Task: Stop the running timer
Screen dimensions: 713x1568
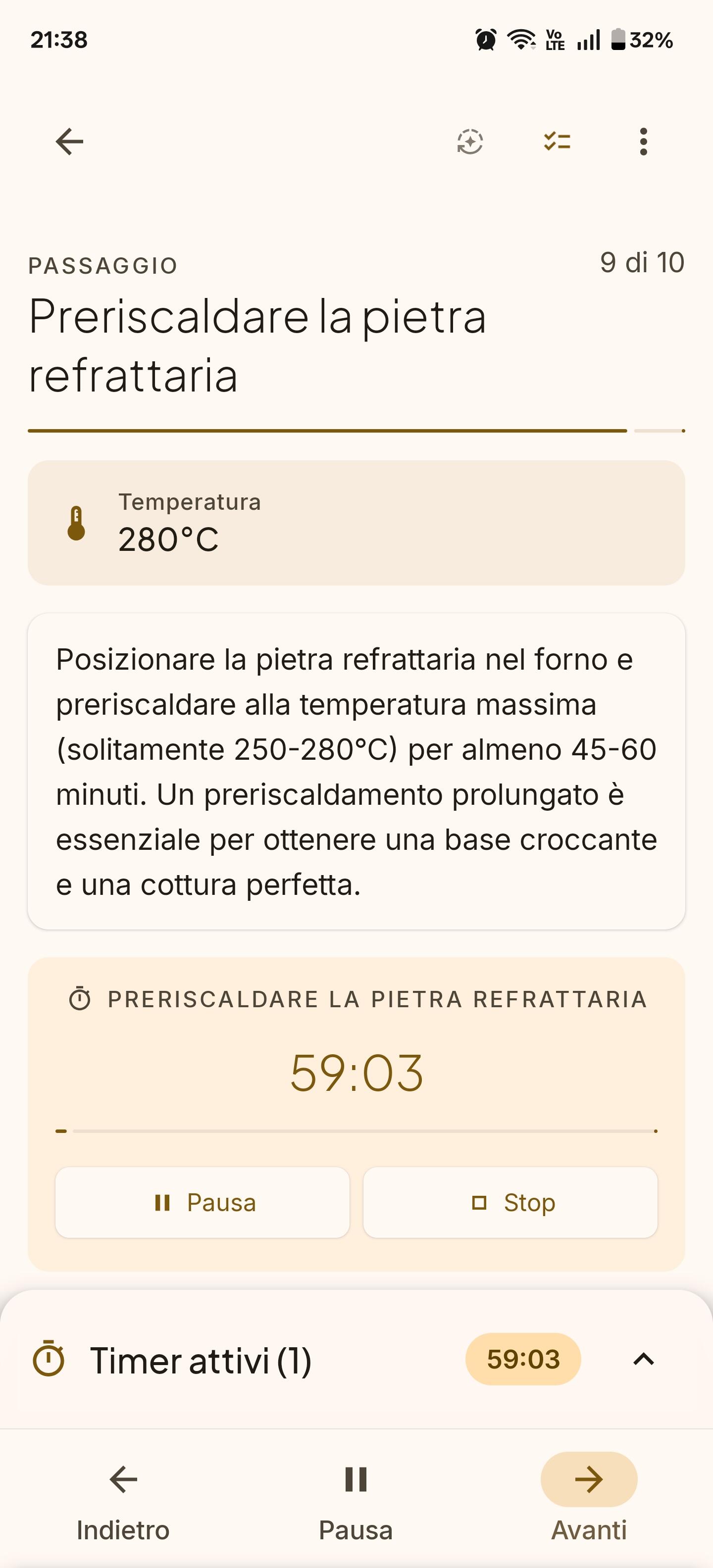Action: tap(510, 1202)
